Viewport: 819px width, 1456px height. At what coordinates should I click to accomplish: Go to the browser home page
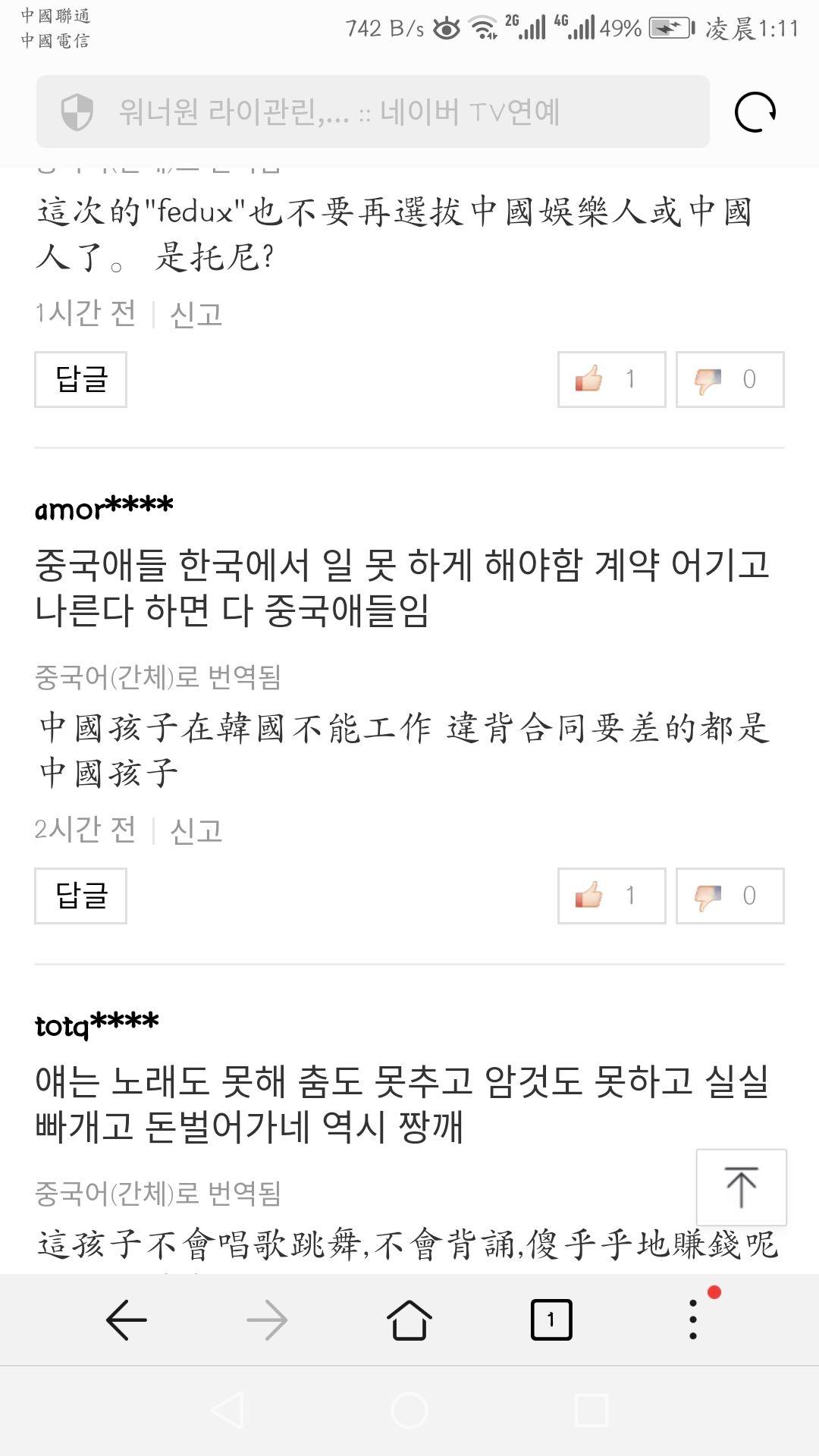pyautogui.click(x=409, y=1320)
